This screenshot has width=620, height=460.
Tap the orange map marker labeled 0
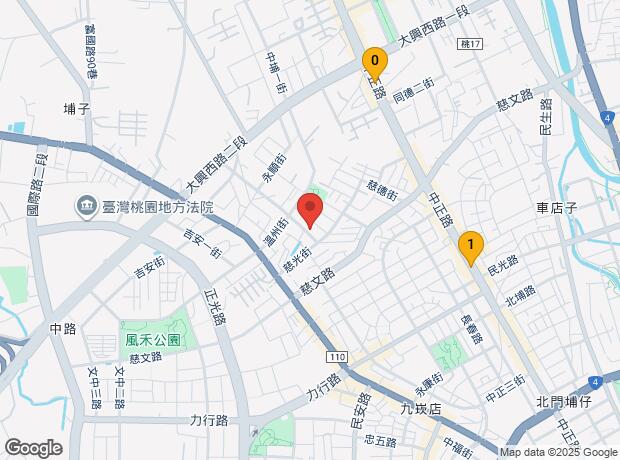[374, 62]
